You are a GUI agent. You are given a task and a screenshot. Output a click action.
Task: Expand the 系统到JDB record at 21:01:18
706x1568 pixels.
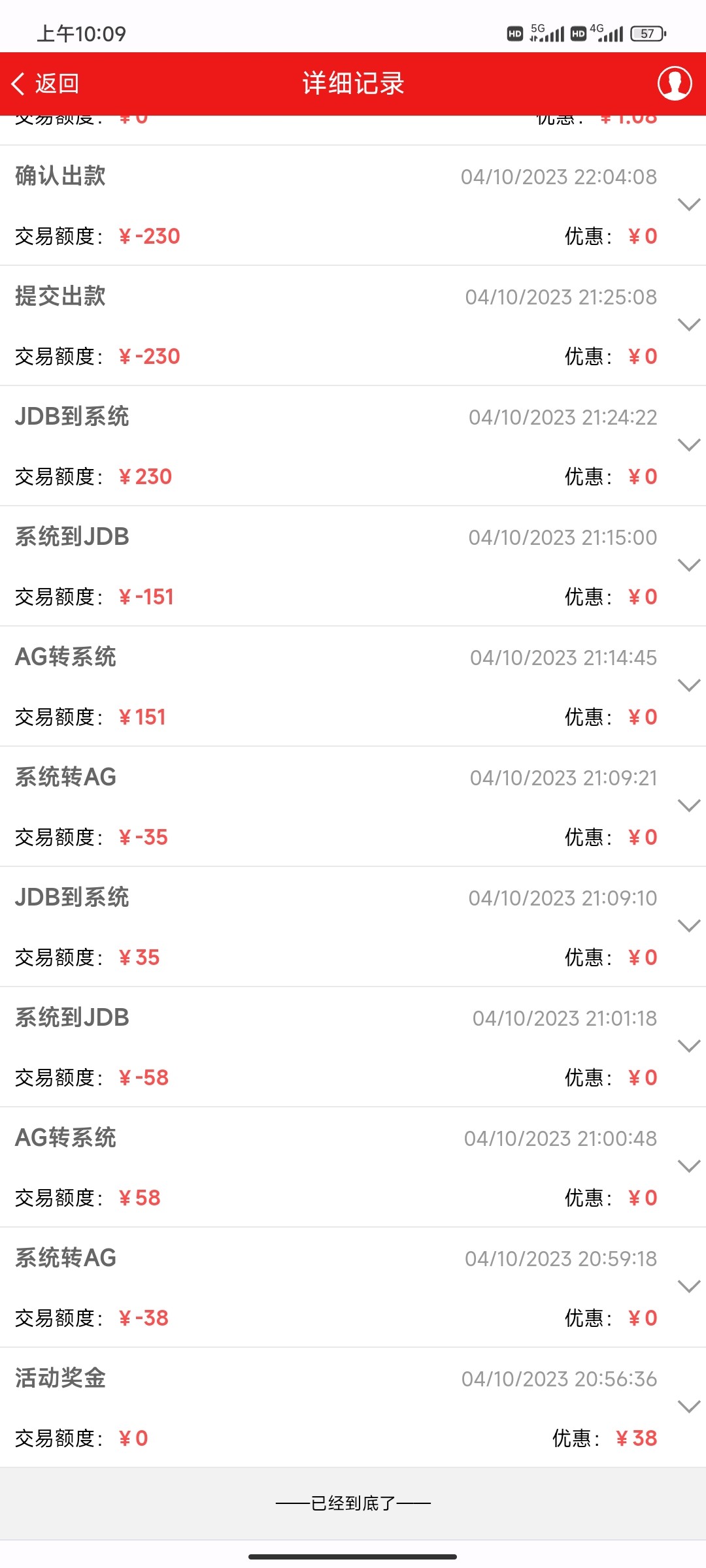689,1046
